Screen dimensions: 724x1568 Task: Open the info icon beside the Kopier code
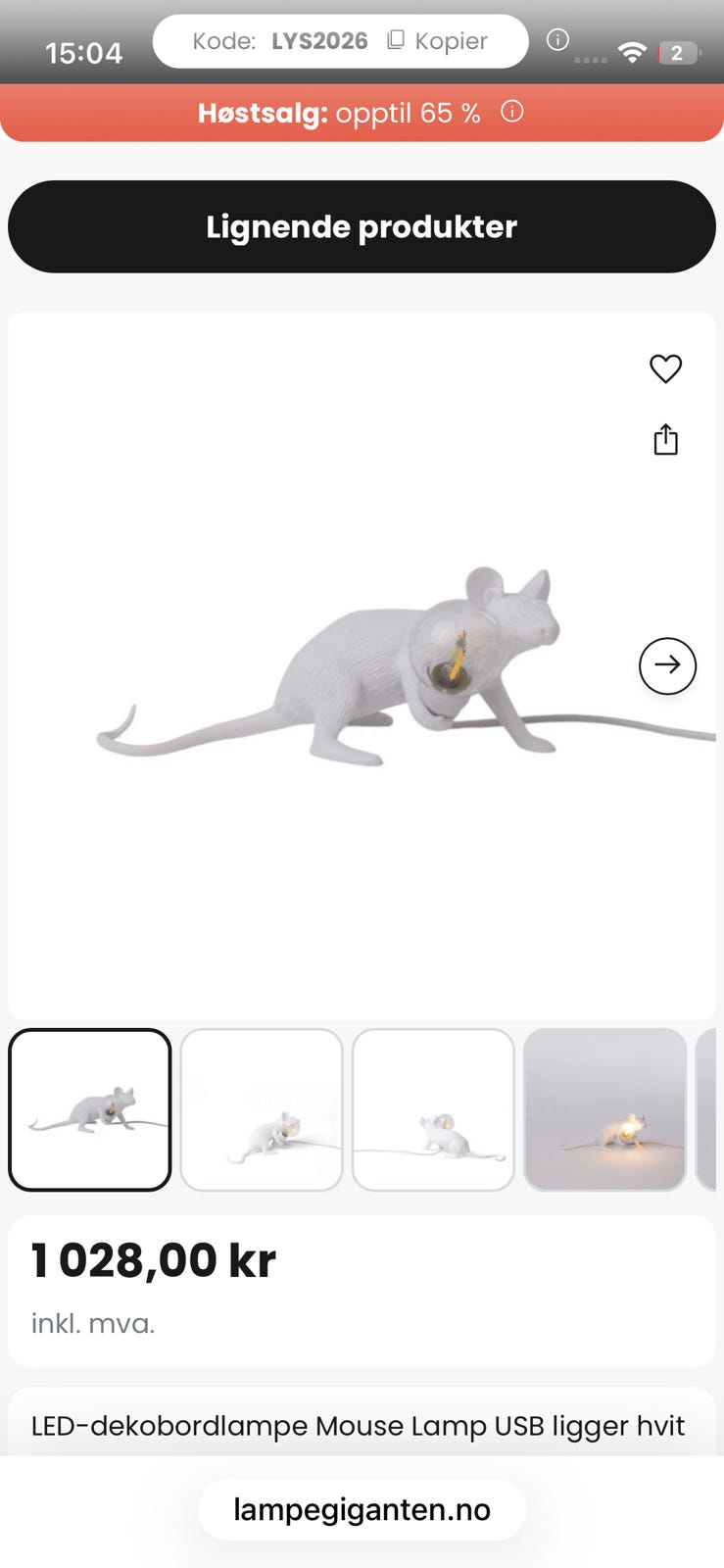[557, 39]
